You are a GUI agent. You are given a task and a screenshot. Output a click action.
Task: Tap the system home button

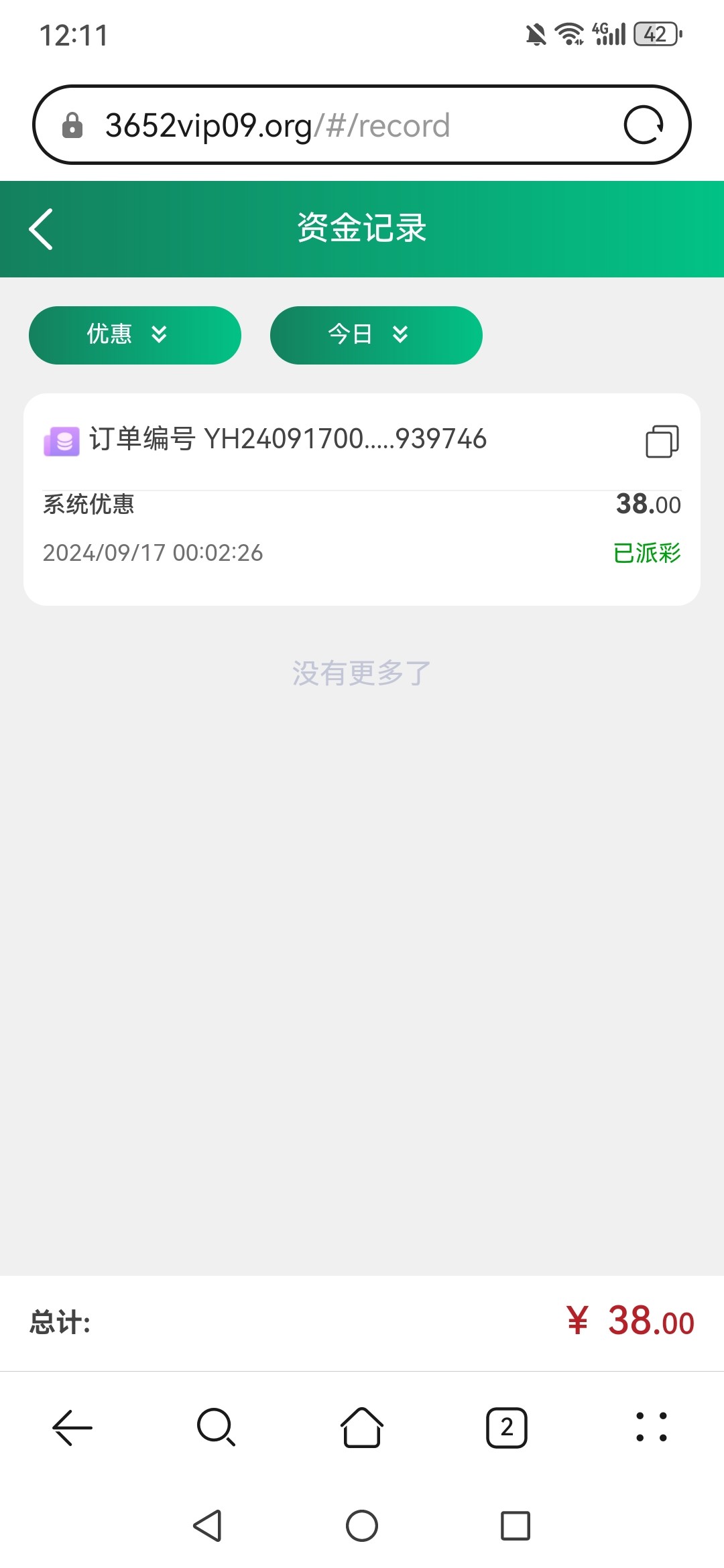[362, 1526]
